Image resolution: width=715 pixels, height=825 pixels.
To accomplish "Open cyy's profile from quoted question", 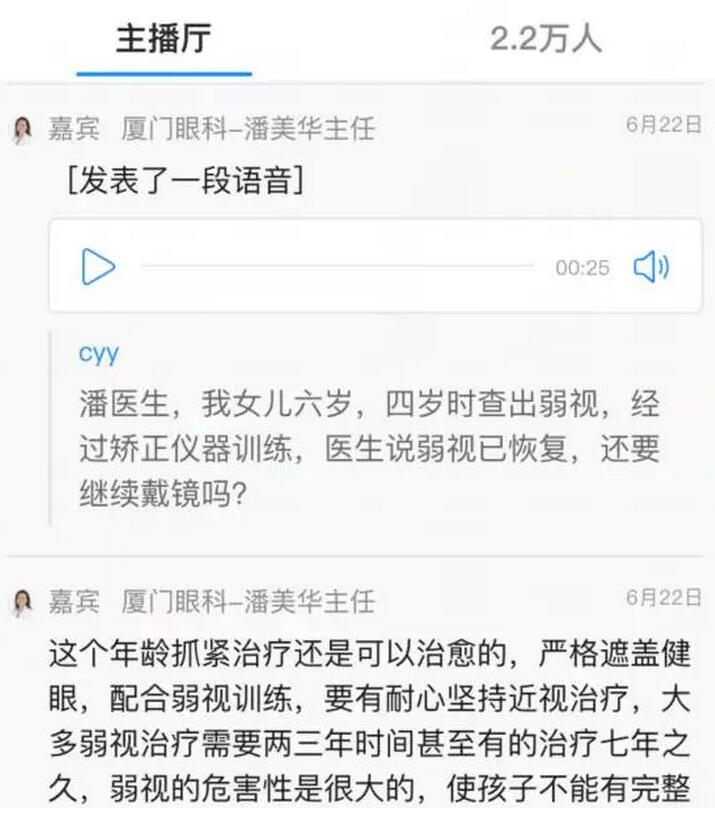I will pyautogui.click(x=98, y=352).
